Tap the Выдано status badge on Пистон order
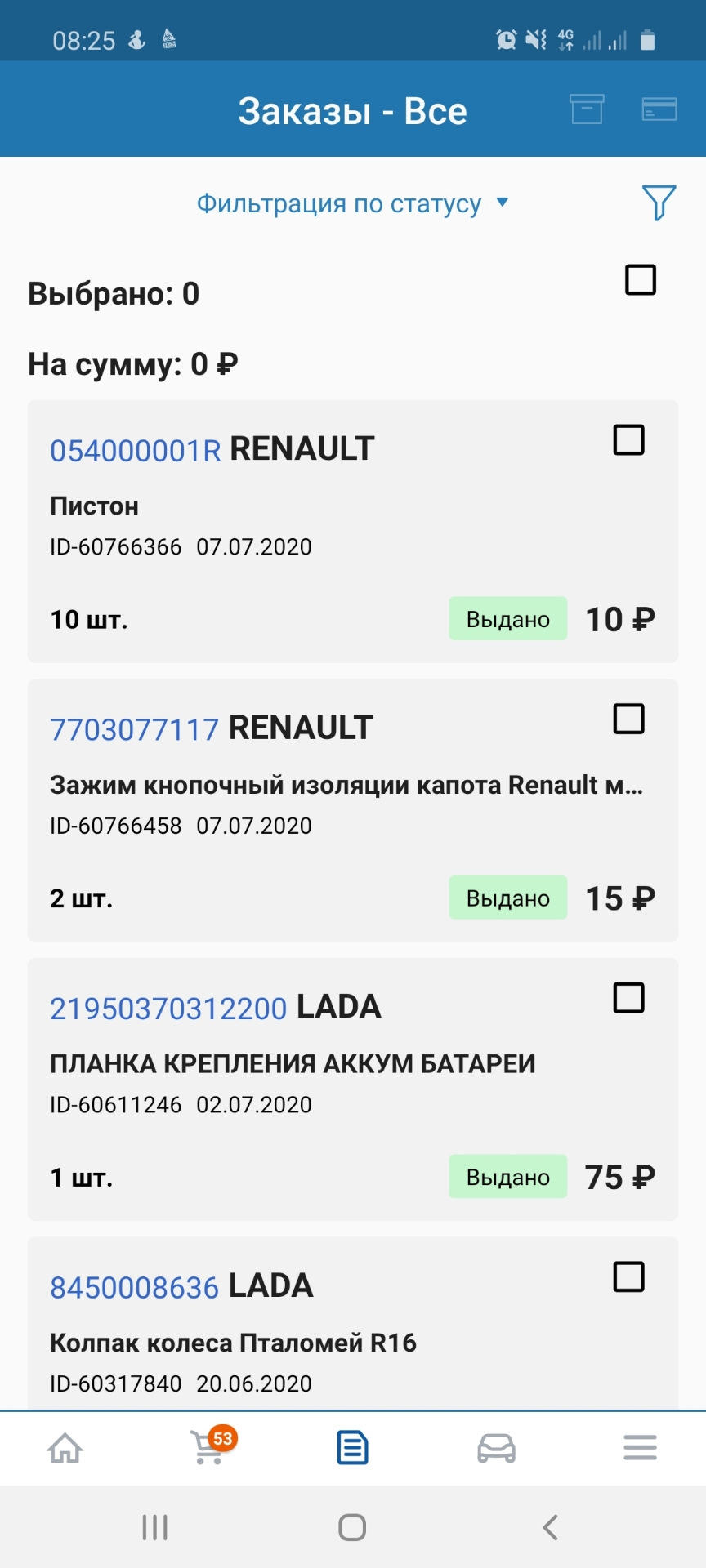 (x=507, y=618)
